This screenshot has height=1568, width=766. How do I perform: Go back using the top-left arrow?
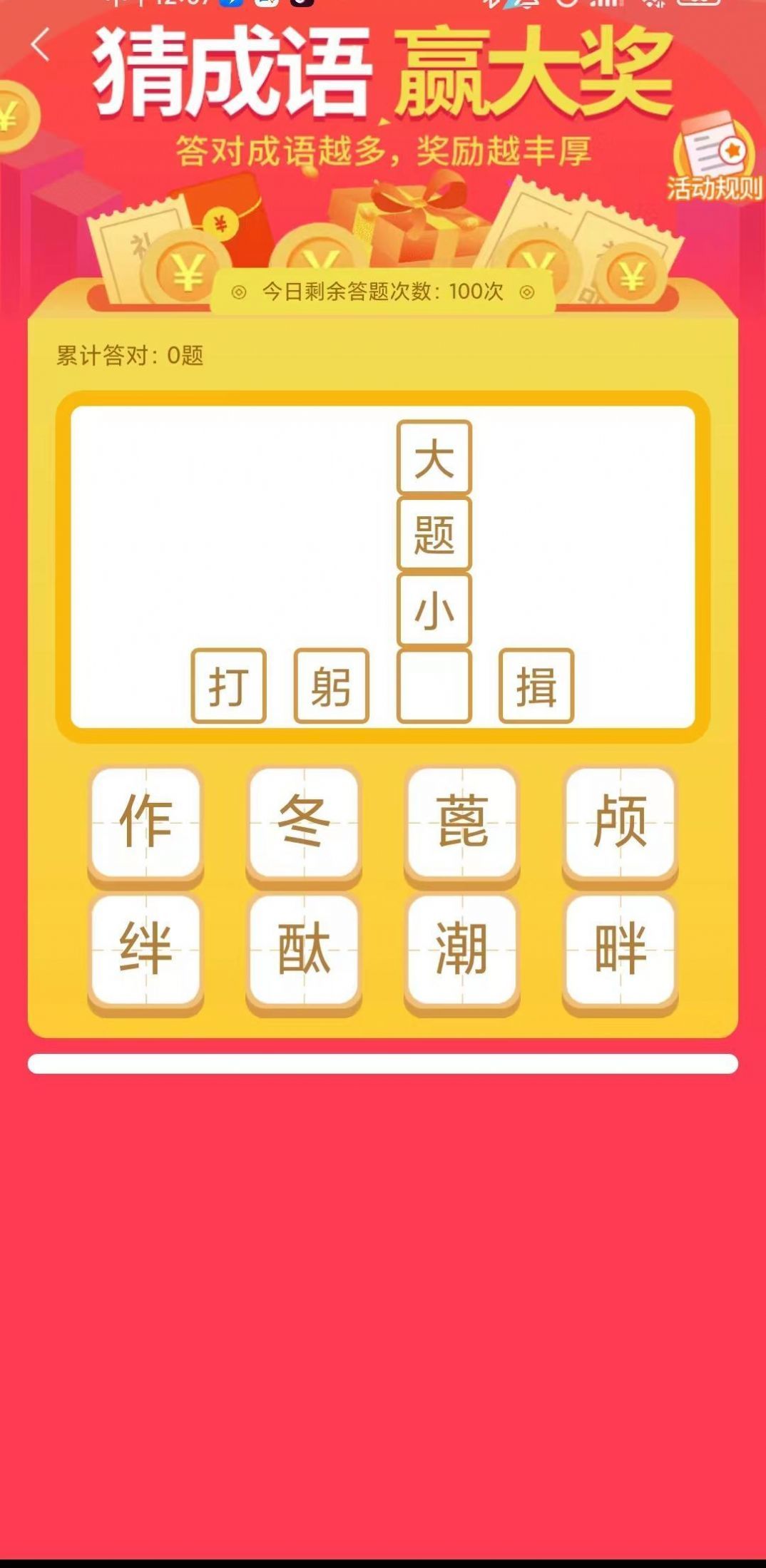pyautogui.click(x=41, y=45)
